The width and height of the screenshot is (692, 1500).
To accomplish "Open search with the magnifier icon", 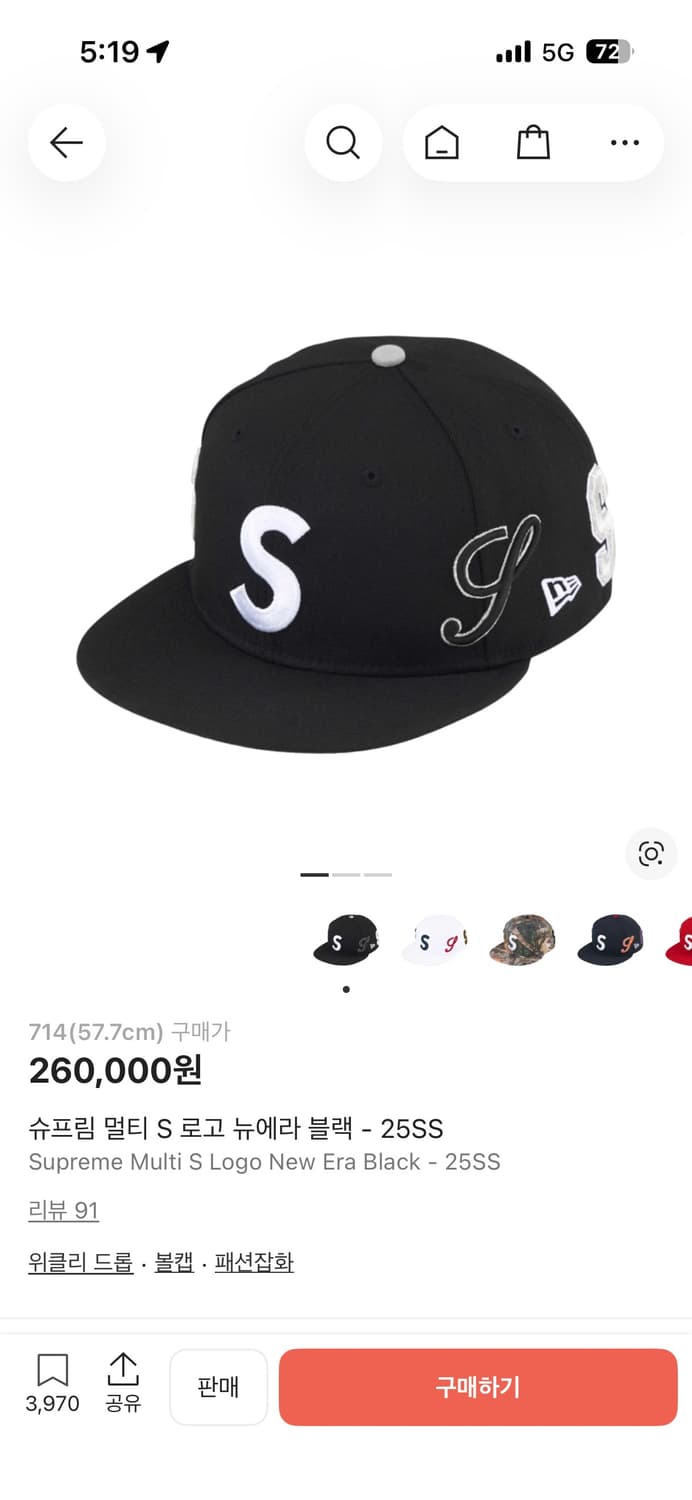I will tap(343, 143).
